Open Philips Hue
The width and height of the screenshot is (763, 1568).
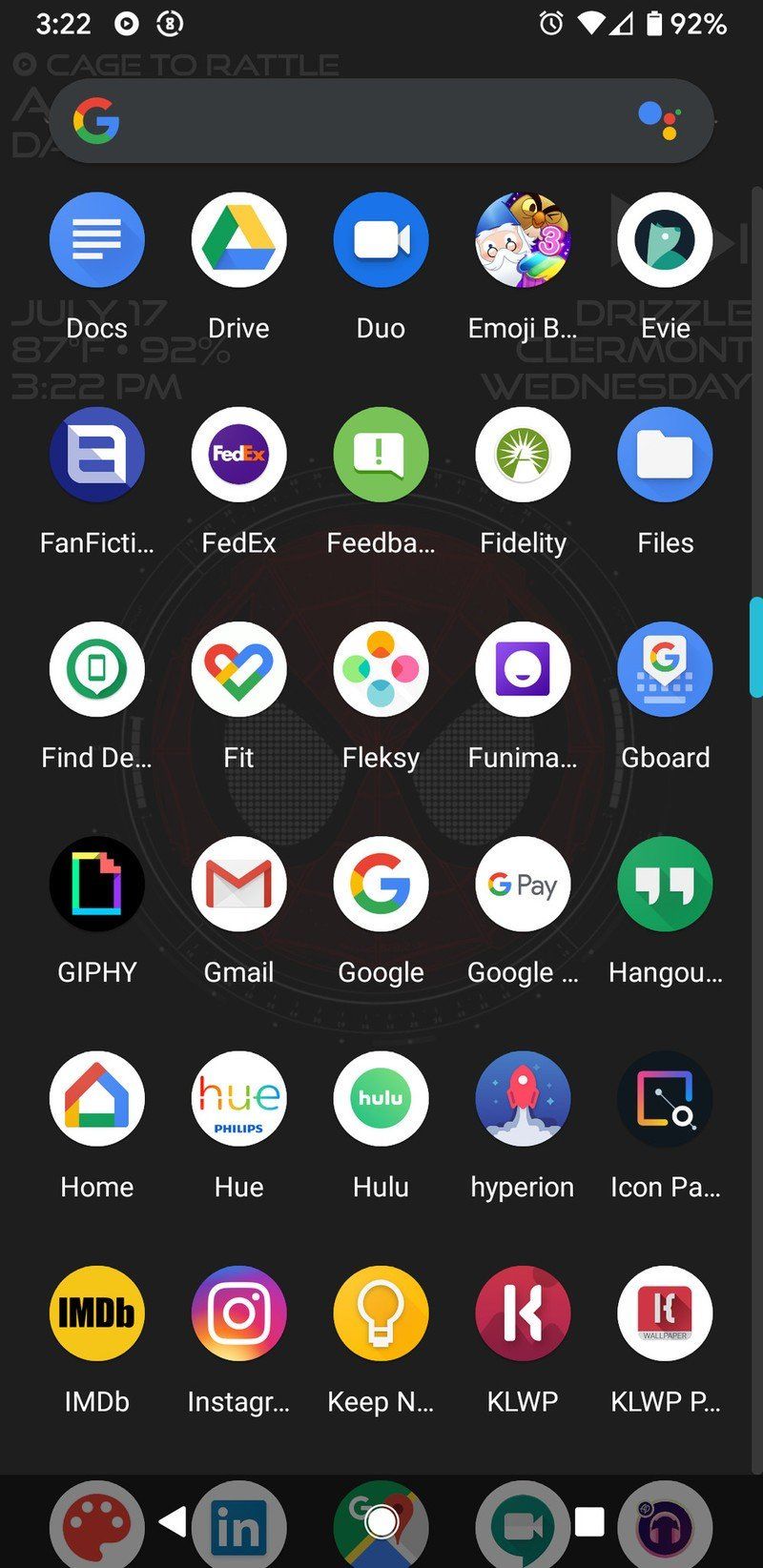pyautogui.click(x=238, y=1098)
